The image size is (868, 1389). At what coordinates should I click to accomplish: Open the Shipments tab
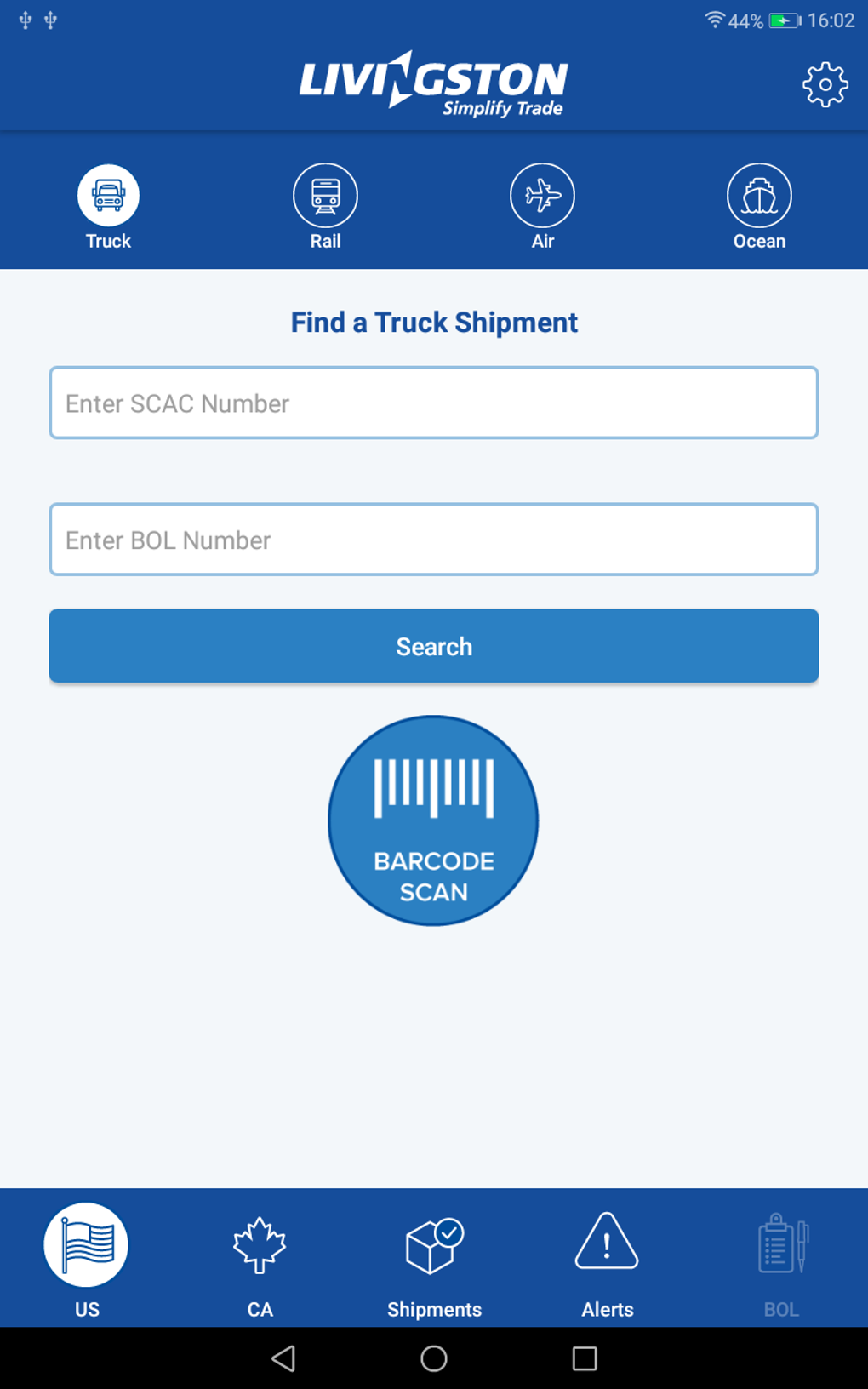434,1257
